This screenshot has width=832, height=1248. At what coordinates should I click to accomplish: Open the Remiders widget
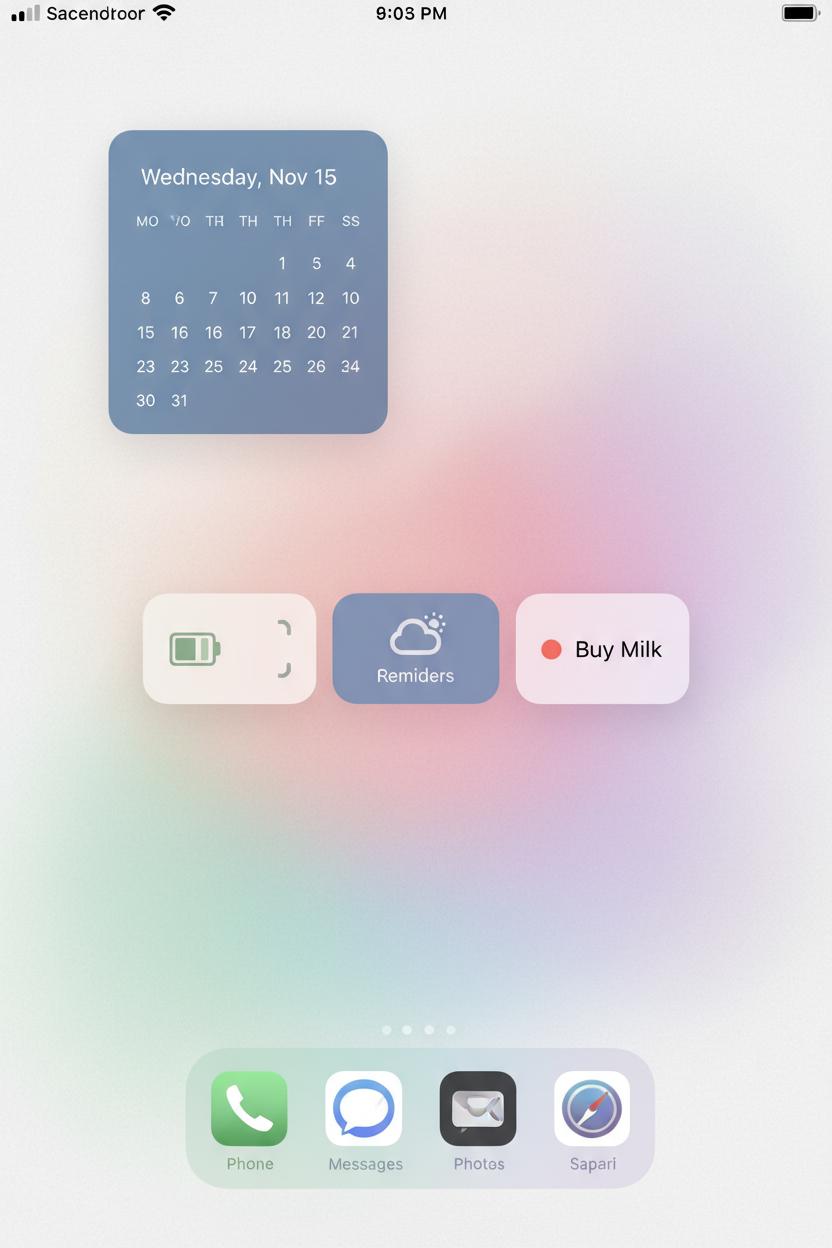tap(415, 649)
